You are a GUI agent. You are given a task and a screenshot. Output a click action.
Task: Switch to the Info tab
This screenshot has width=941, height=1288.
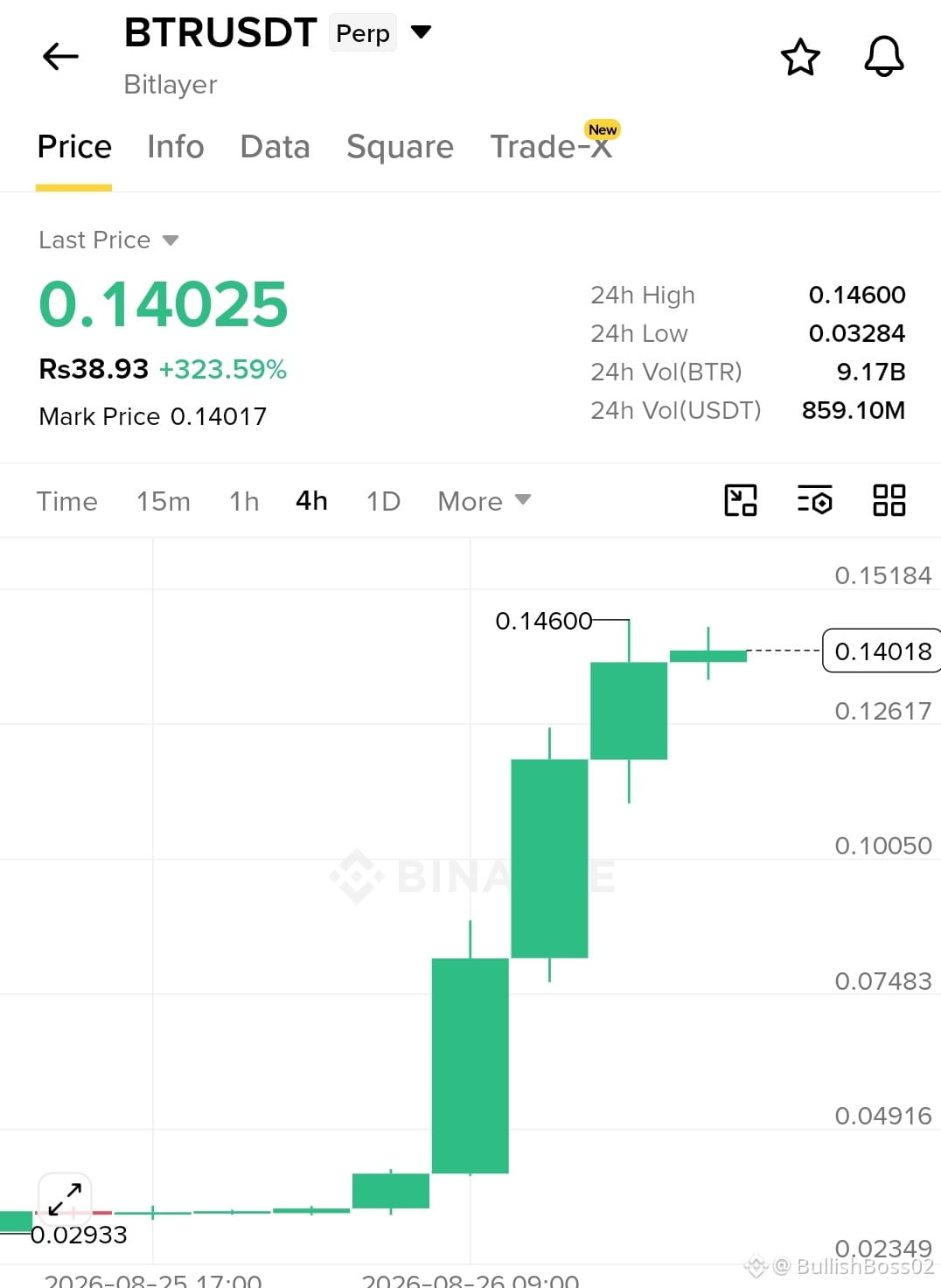point(175,147)
